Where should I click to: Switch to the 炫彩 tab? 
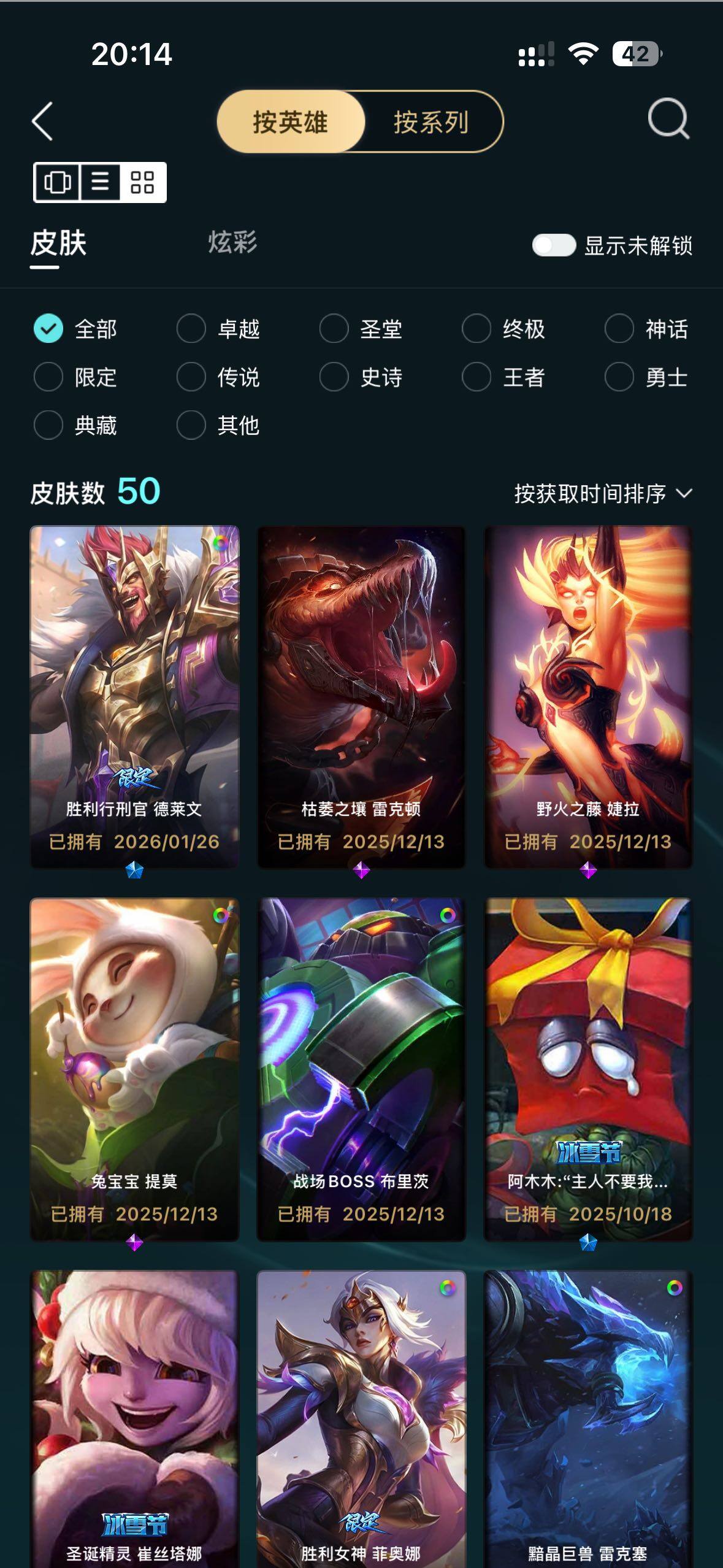click(x=232, y=242)
